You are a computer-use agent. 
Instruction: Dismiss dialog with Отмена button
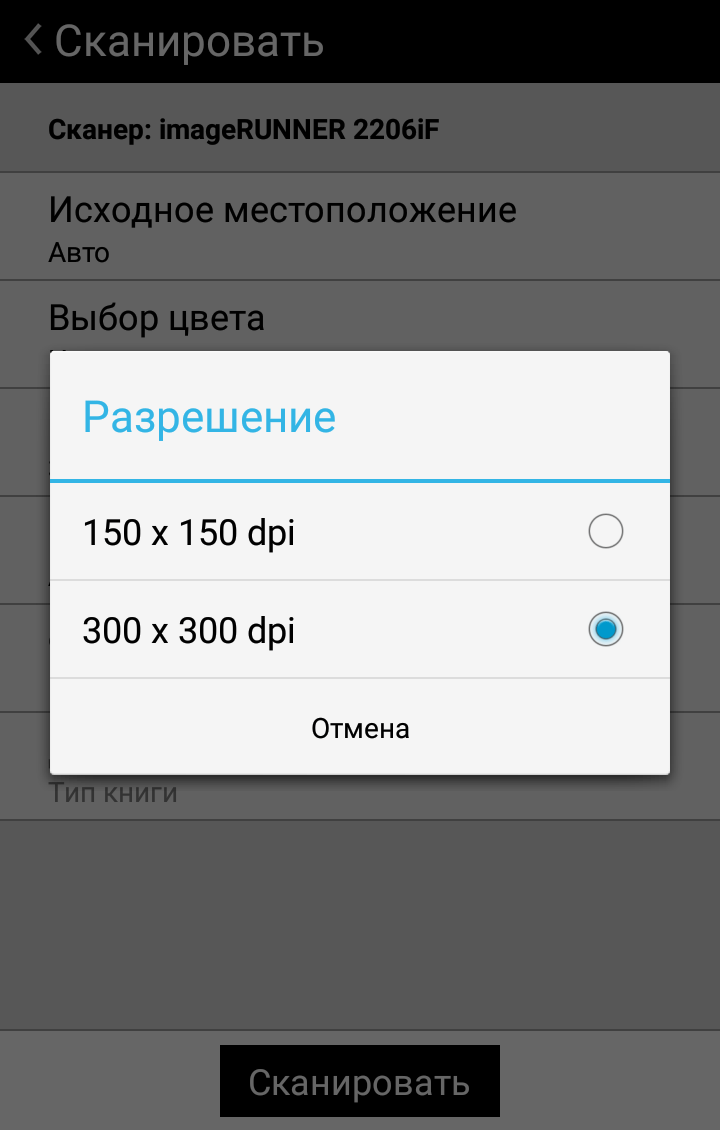pos(360,728)
